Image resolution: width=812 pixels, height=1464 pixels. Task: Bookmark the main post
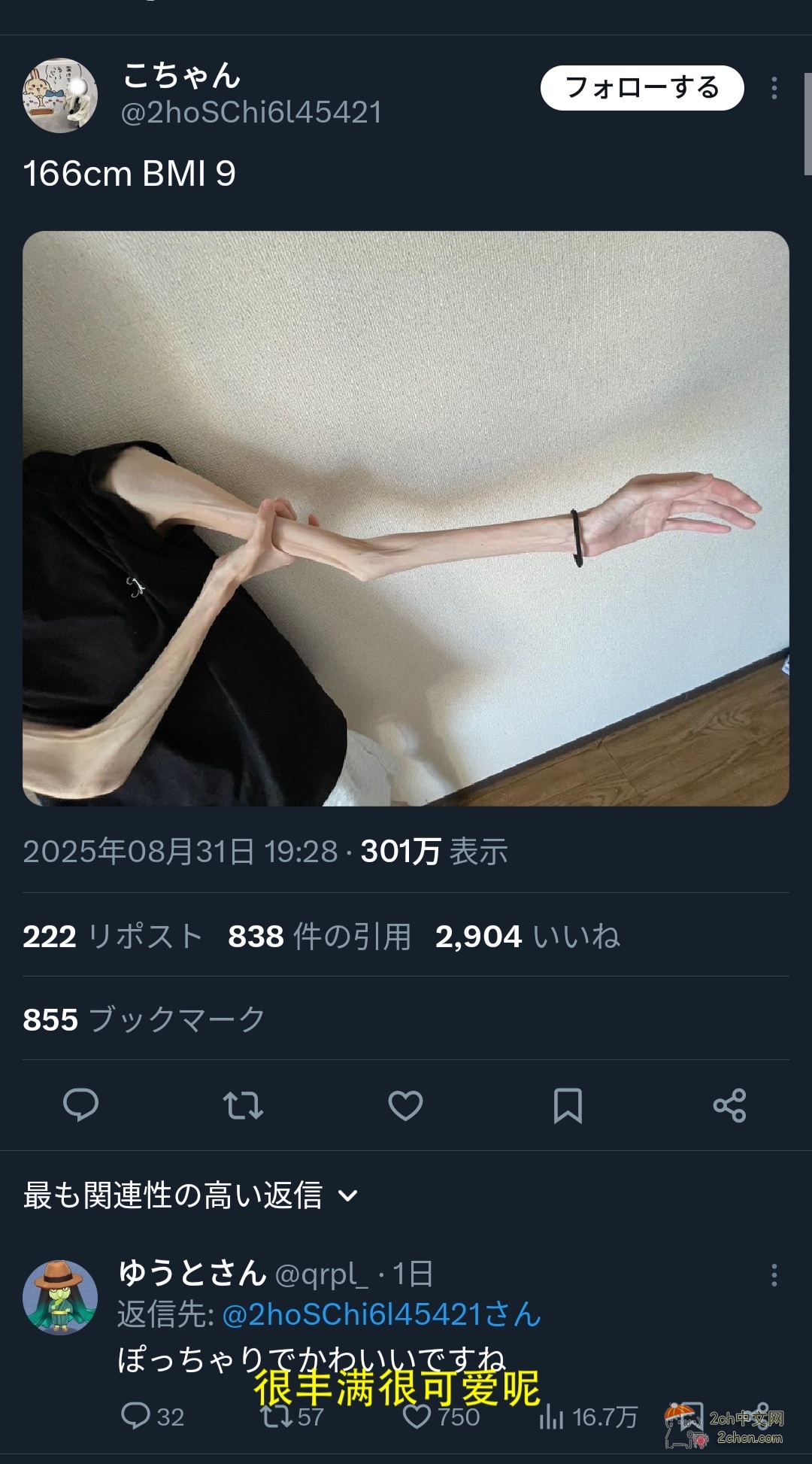tap(567, 1105)
